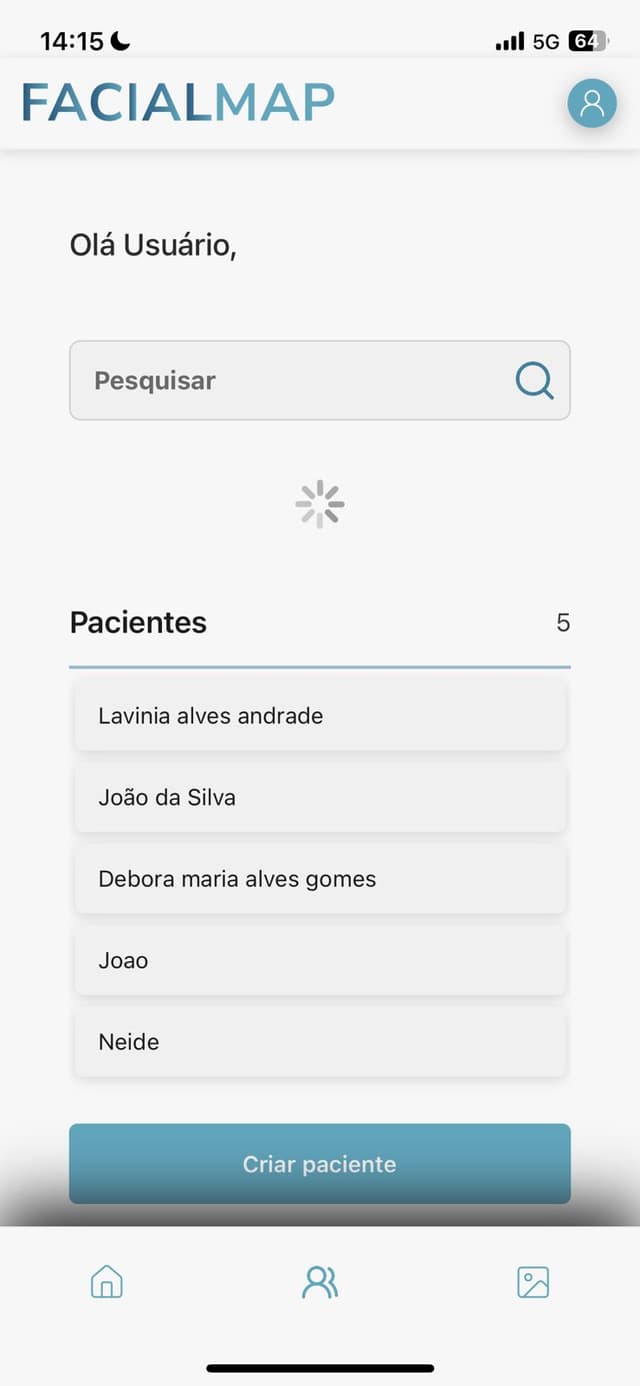View patient Neide
Screen dimensions: 640x1386
pos(320,1042)
